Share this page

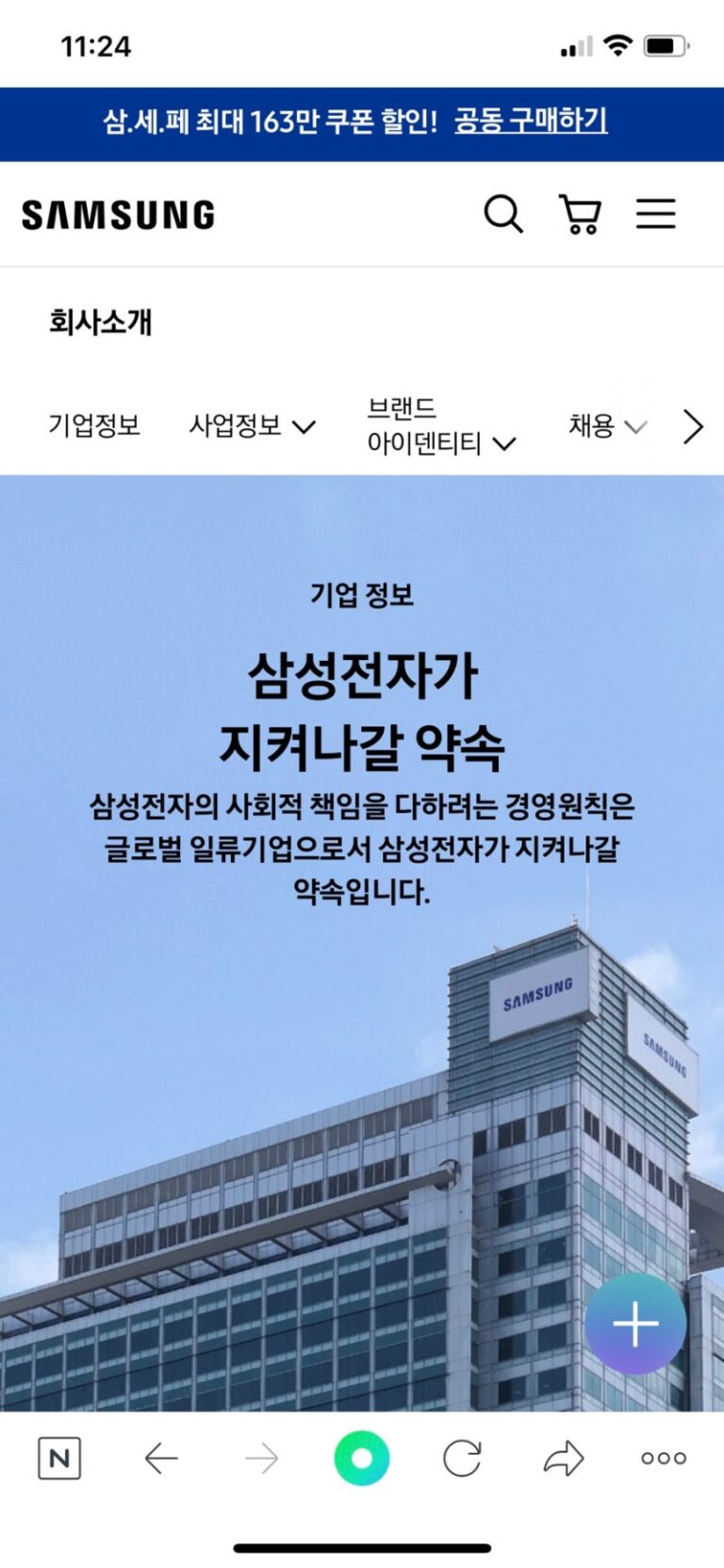564,1459
